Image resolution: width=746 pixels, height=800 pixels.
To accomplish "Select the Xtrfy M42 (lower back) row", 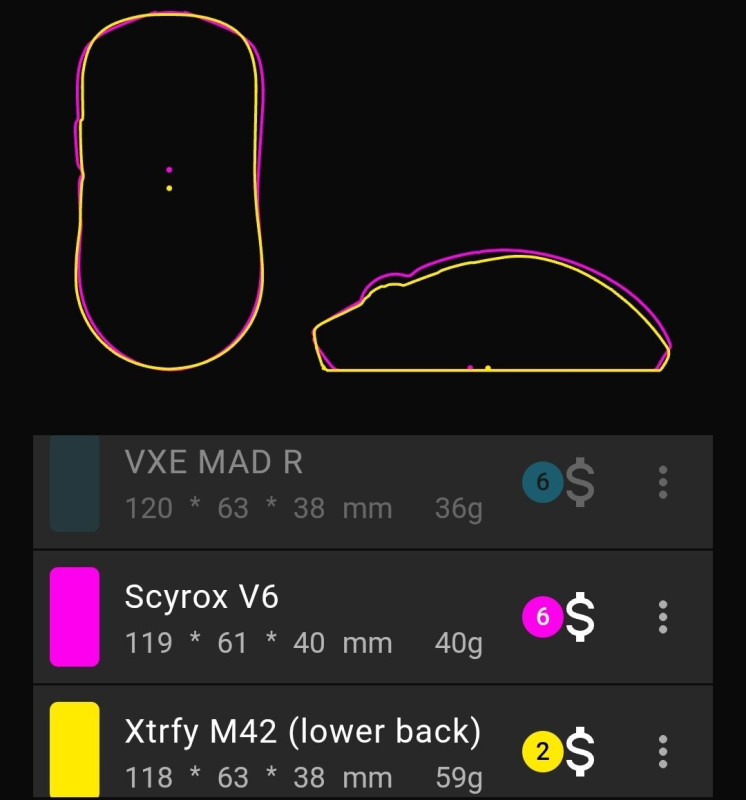I will coord(300,751).
